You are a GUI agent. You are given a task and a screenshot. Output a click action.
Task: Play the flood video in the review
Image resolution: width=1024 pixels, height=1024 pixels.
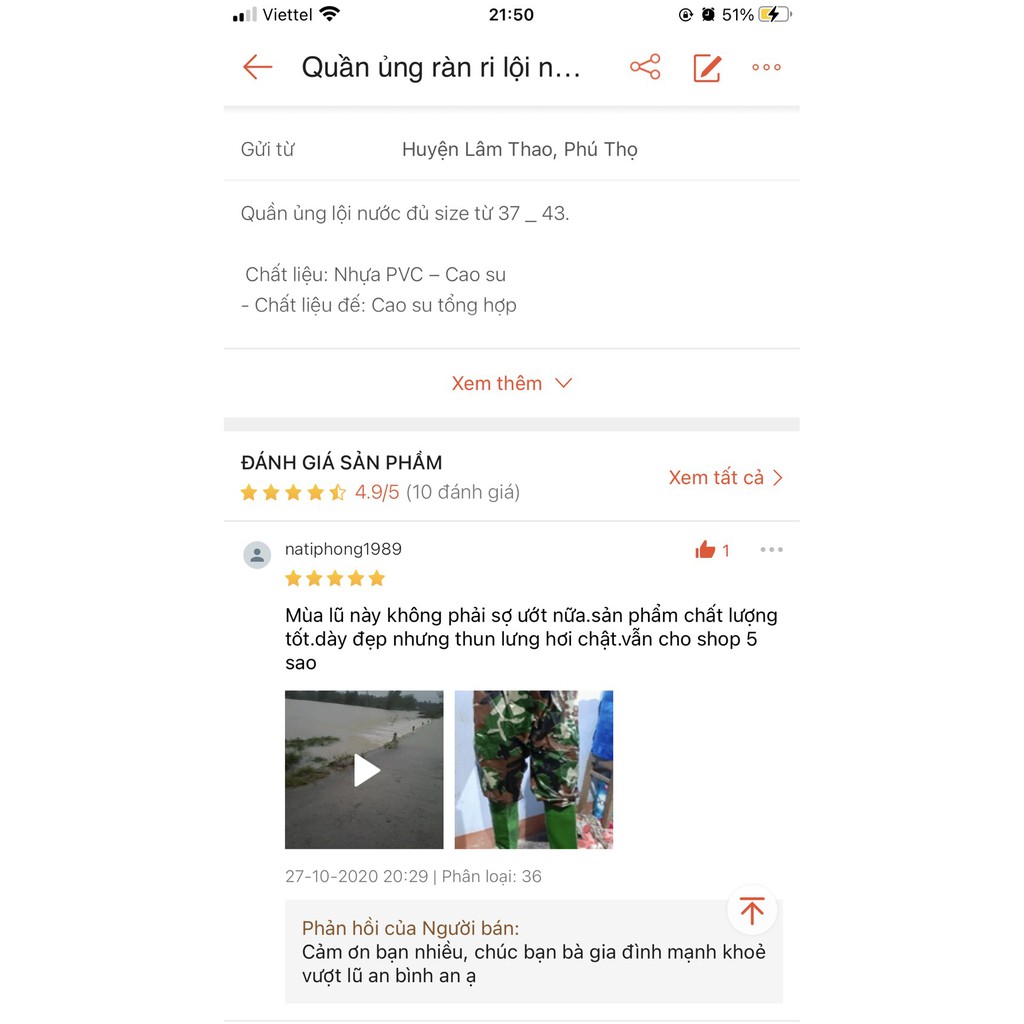[x=364, y=769]
